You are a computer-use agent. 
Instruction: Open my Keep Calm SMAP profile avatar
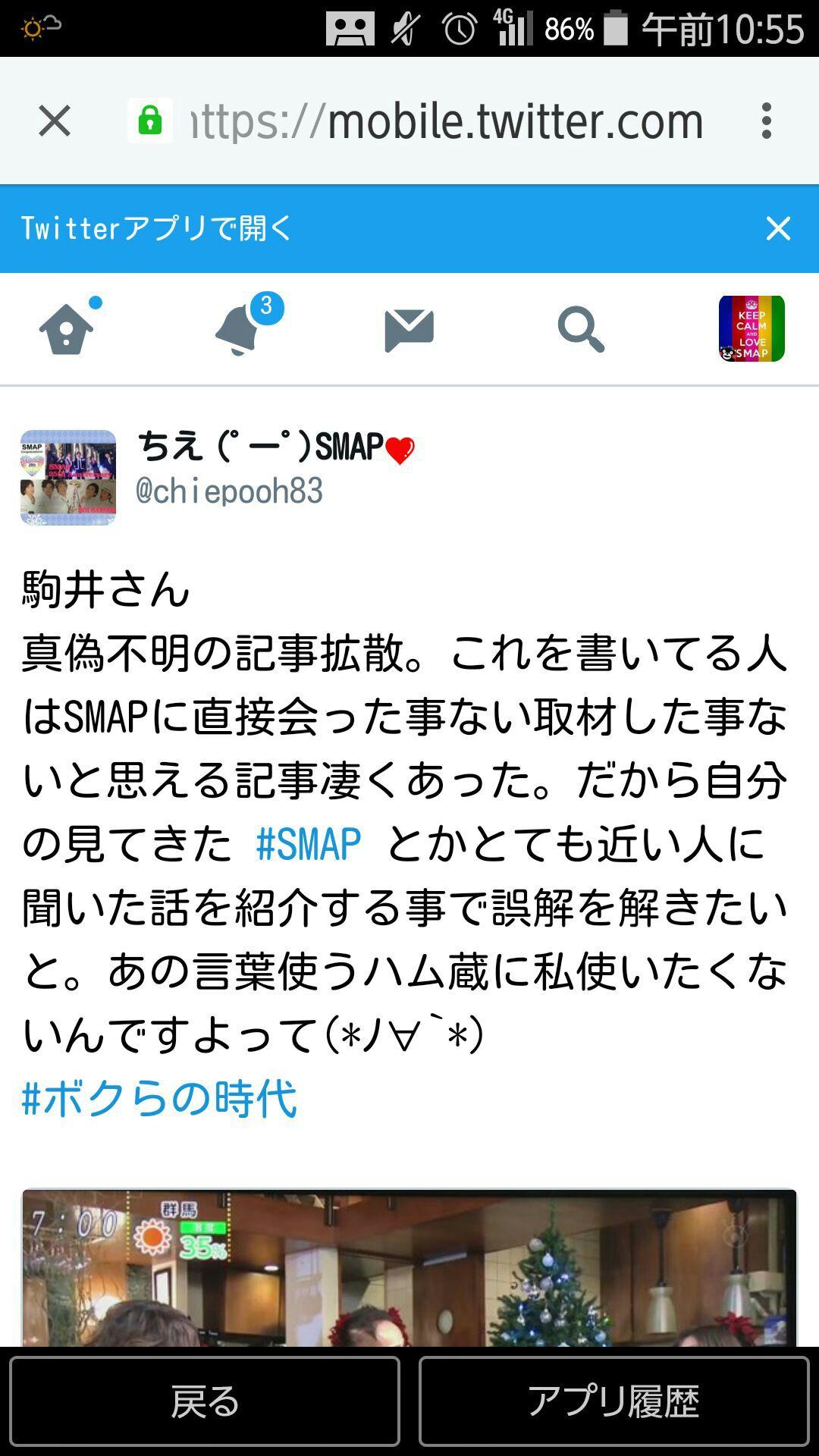[x=752, y=328]
